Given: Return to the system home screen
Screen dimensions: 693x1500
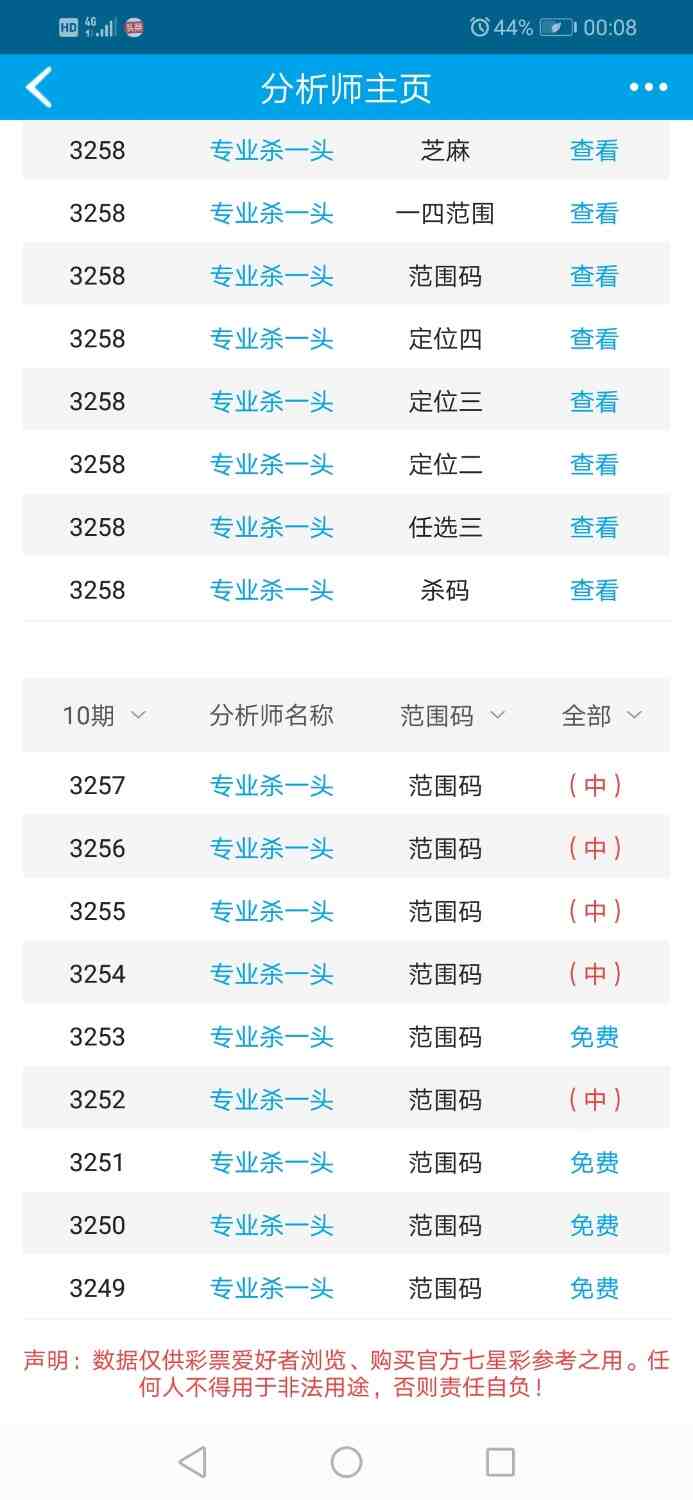Looking at the screenshot, I should [346, 1462].
